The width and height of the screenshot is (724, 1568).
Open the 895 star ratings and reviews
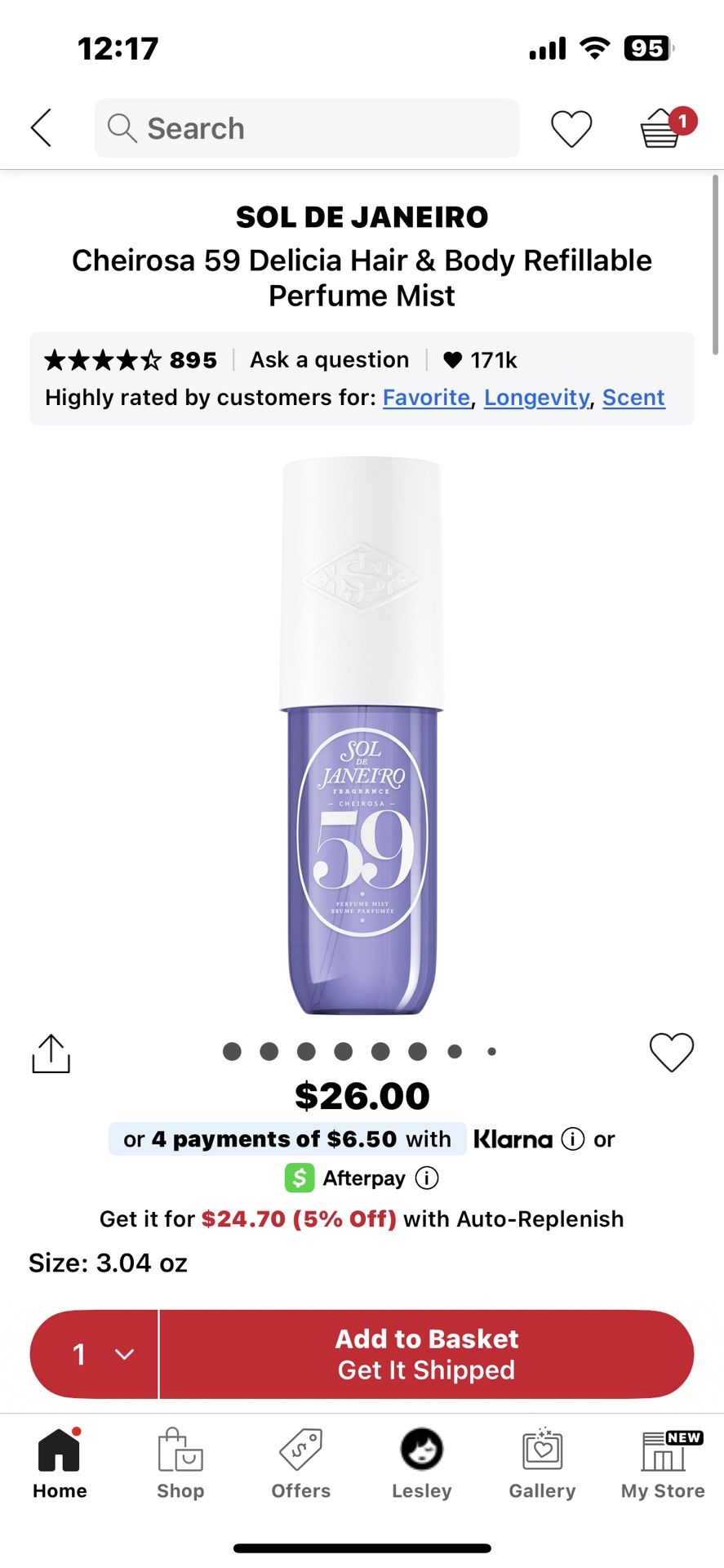(x=131, y=360)
